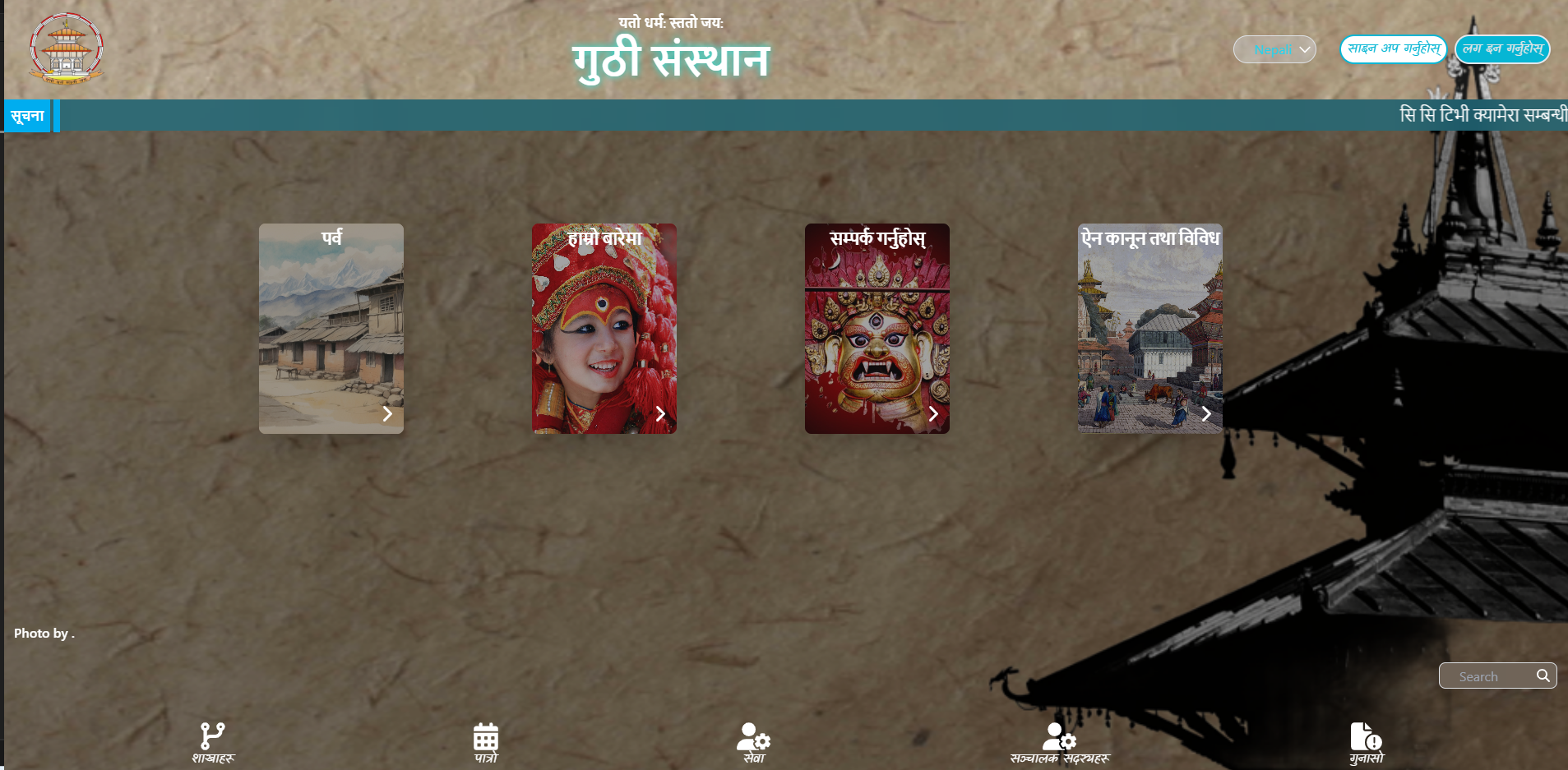This screenshot has width=1568, height=770.
Task: Tap the Search input field
Action: click(x=1484, y=676)
